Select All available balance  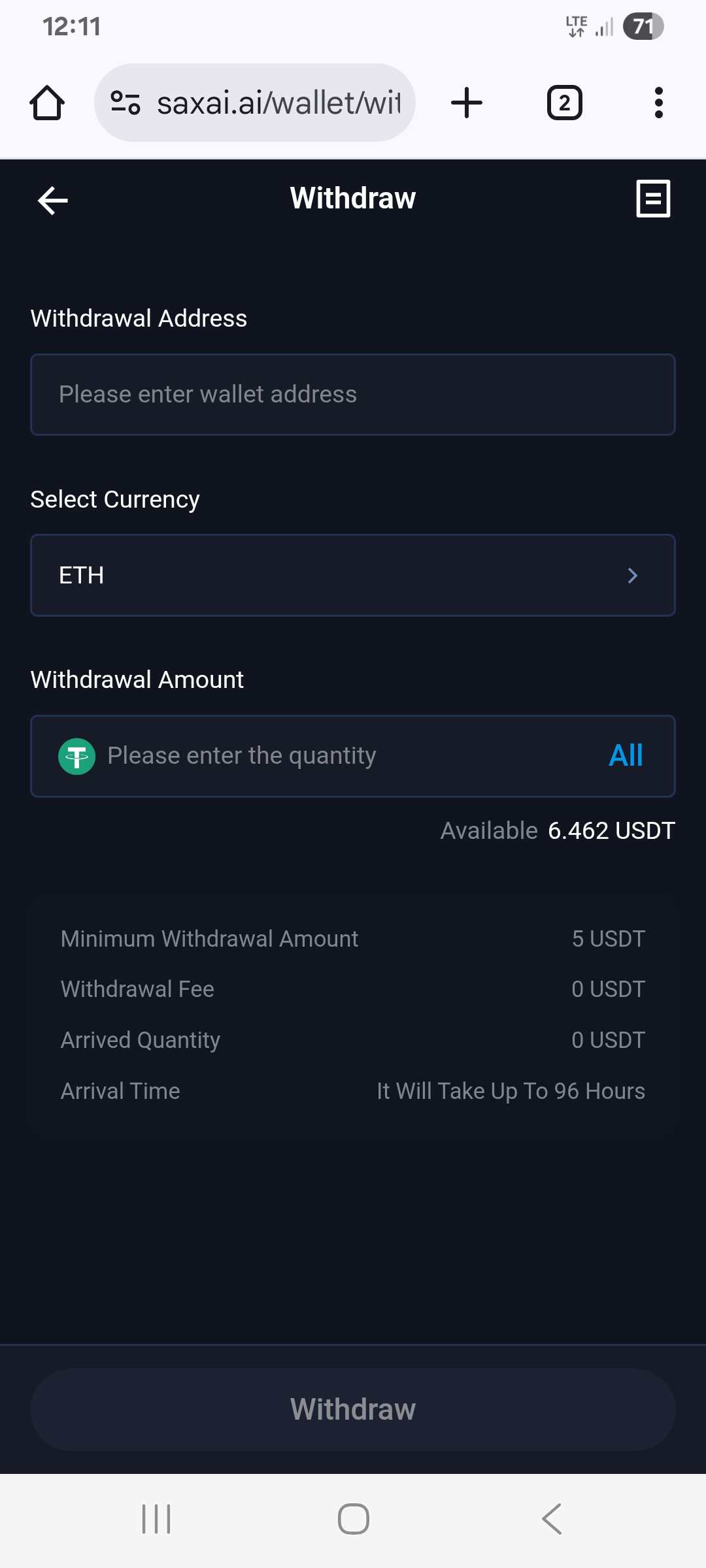click(x=626, y=756)
